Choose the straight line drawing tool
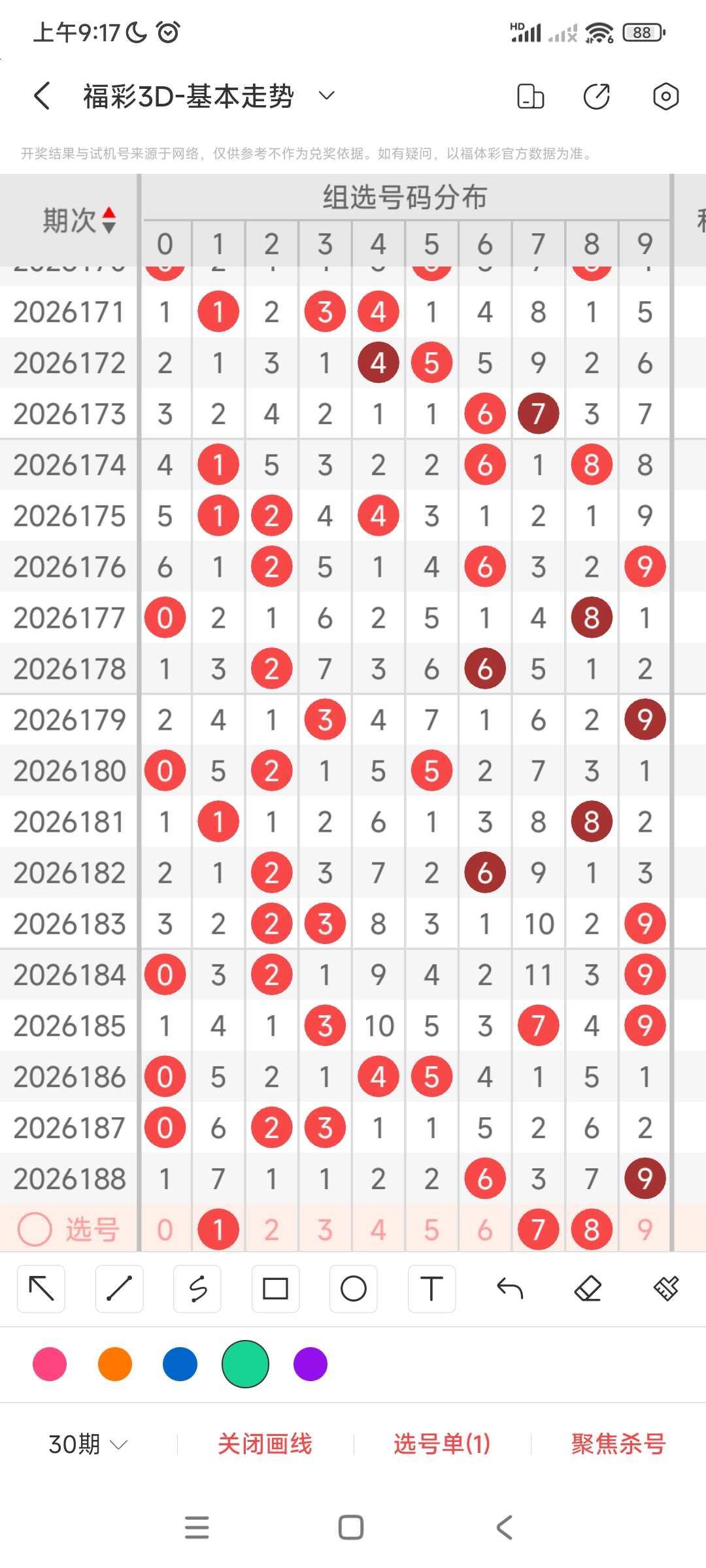706x1568 pixels. (119, 1288)
